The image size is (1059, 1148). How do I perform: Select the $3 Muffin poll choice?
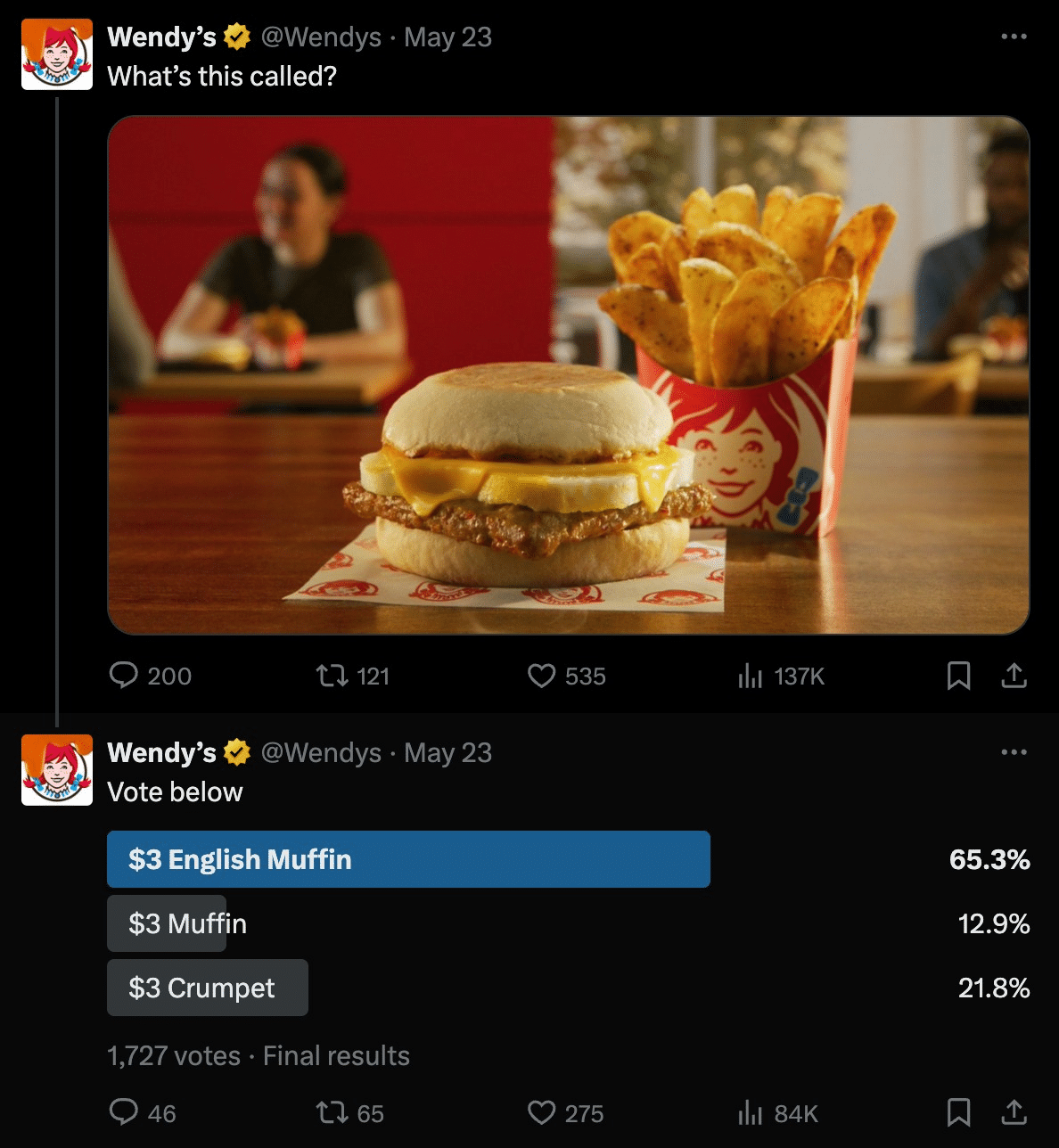178,923
